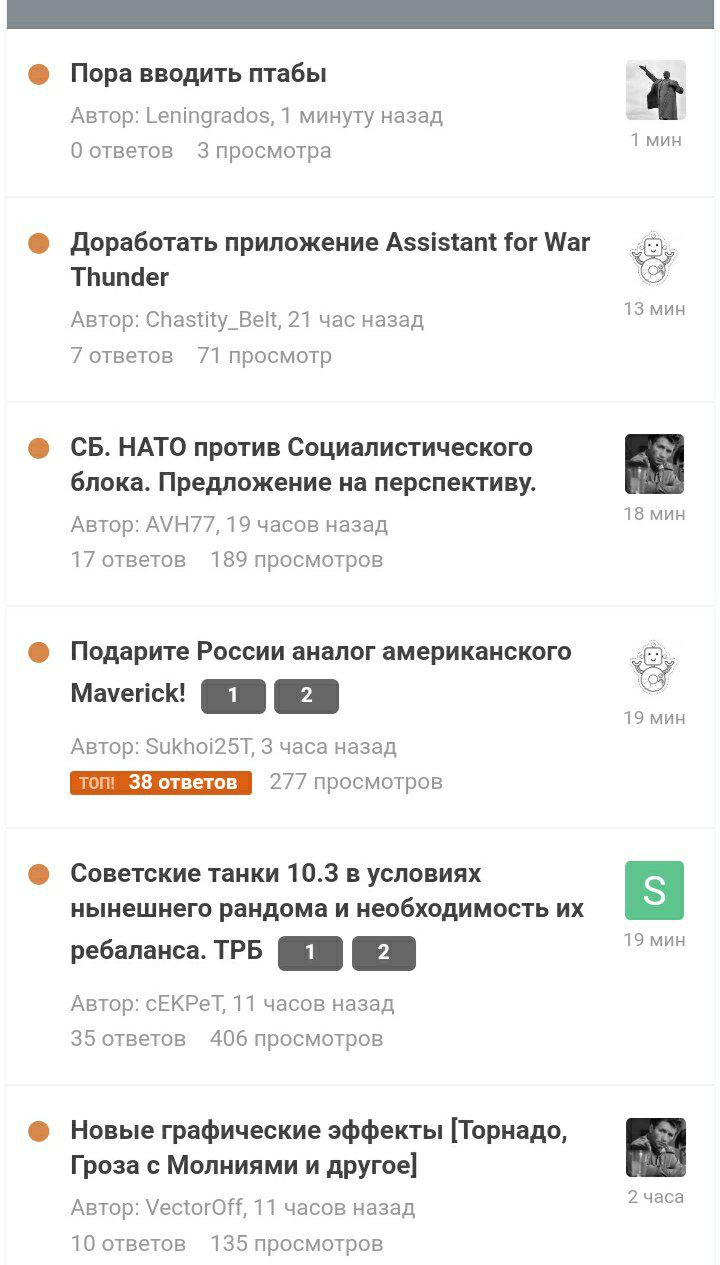Tap the green S avatar of last poster

(654, 890)
